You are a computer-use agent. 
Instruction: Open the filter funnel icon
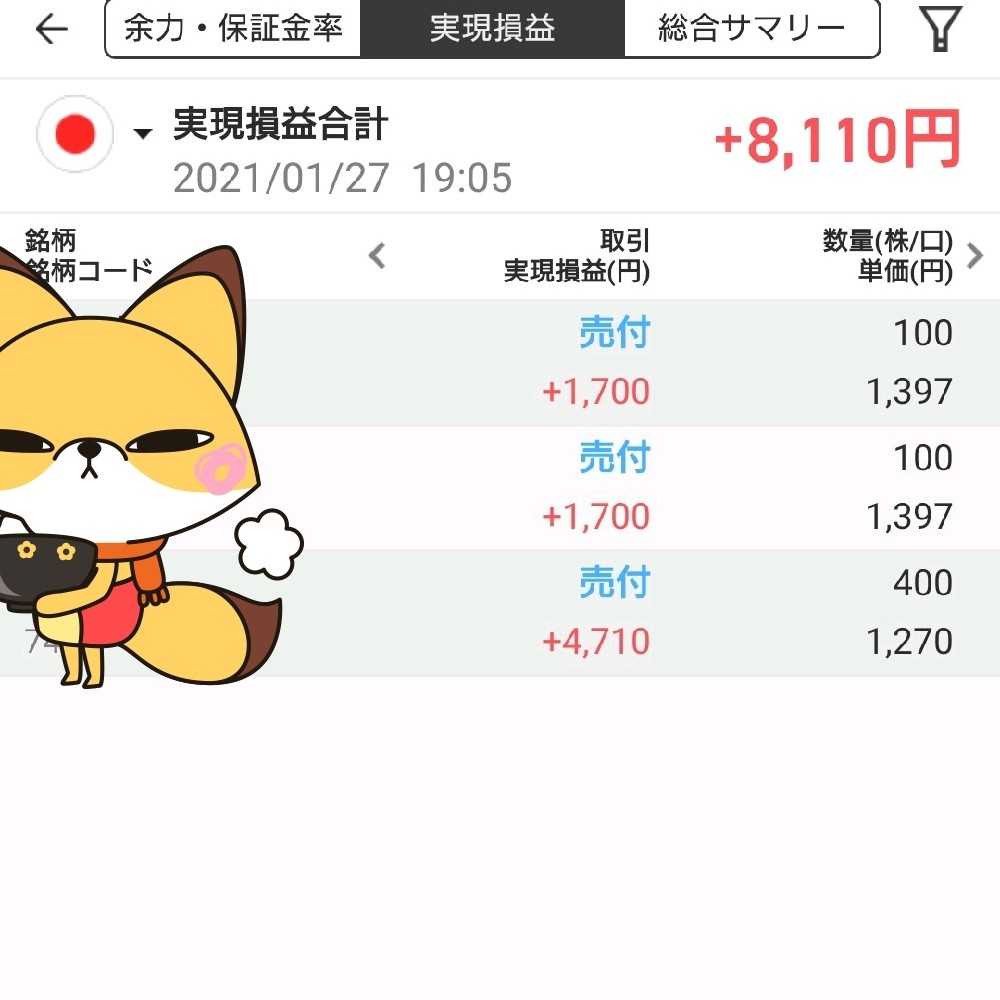coord(940,29)
